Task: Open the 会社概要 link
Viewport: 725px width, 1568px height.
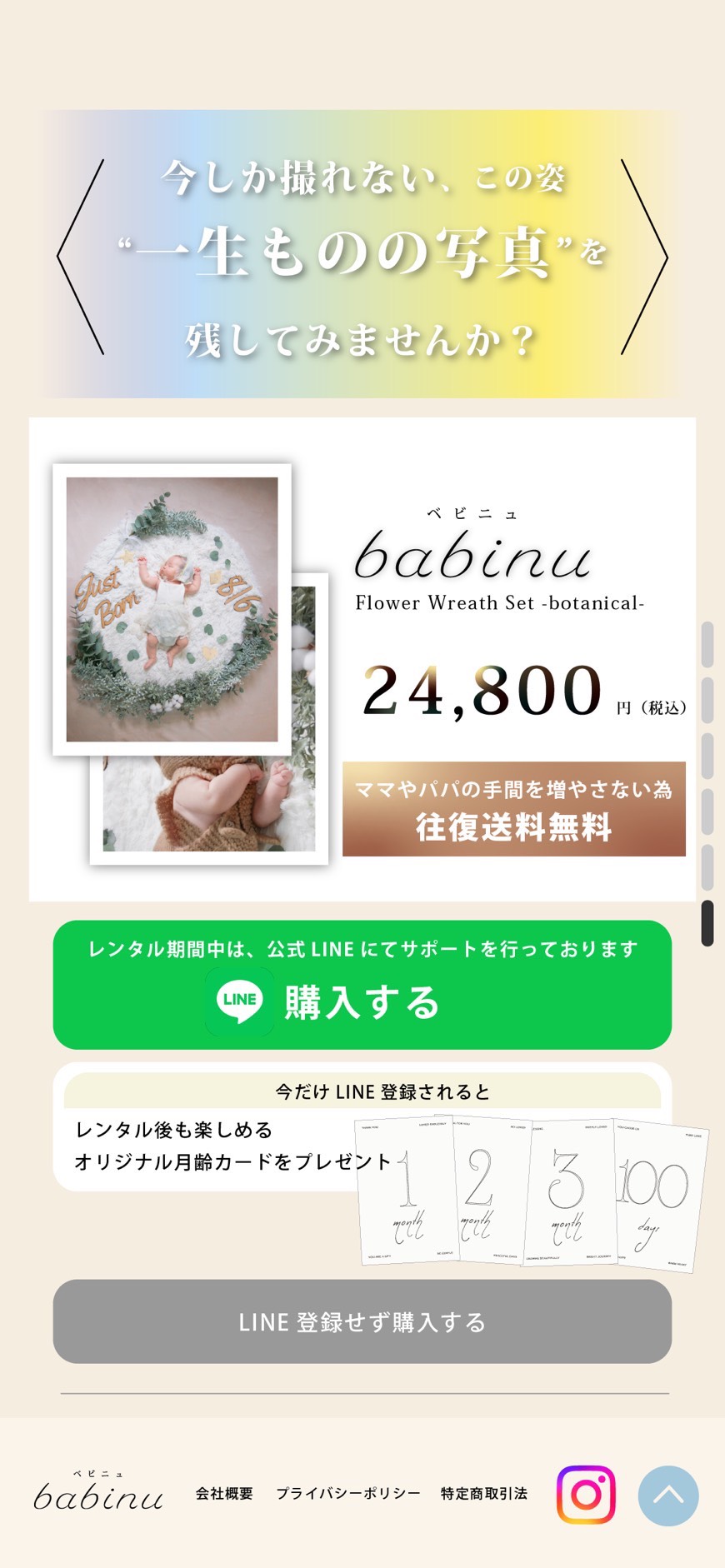Action: 224,1494
